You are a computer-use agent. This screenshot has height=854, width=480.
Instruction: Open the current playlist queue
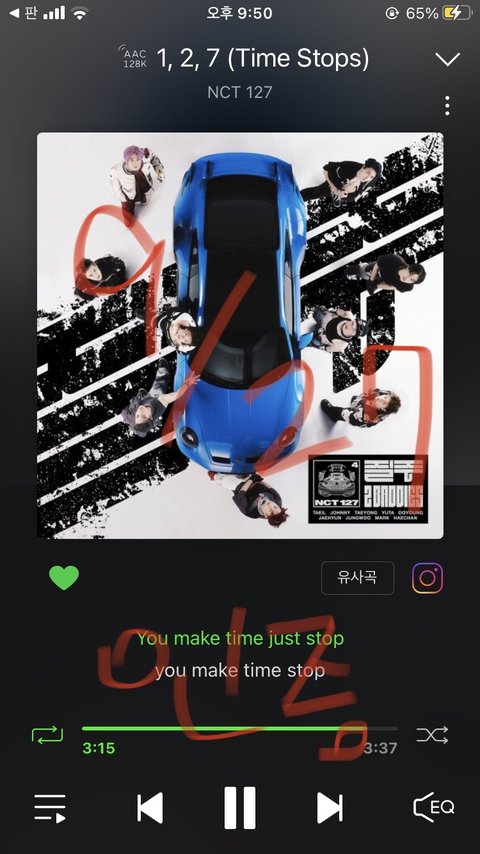coord(50,808)
